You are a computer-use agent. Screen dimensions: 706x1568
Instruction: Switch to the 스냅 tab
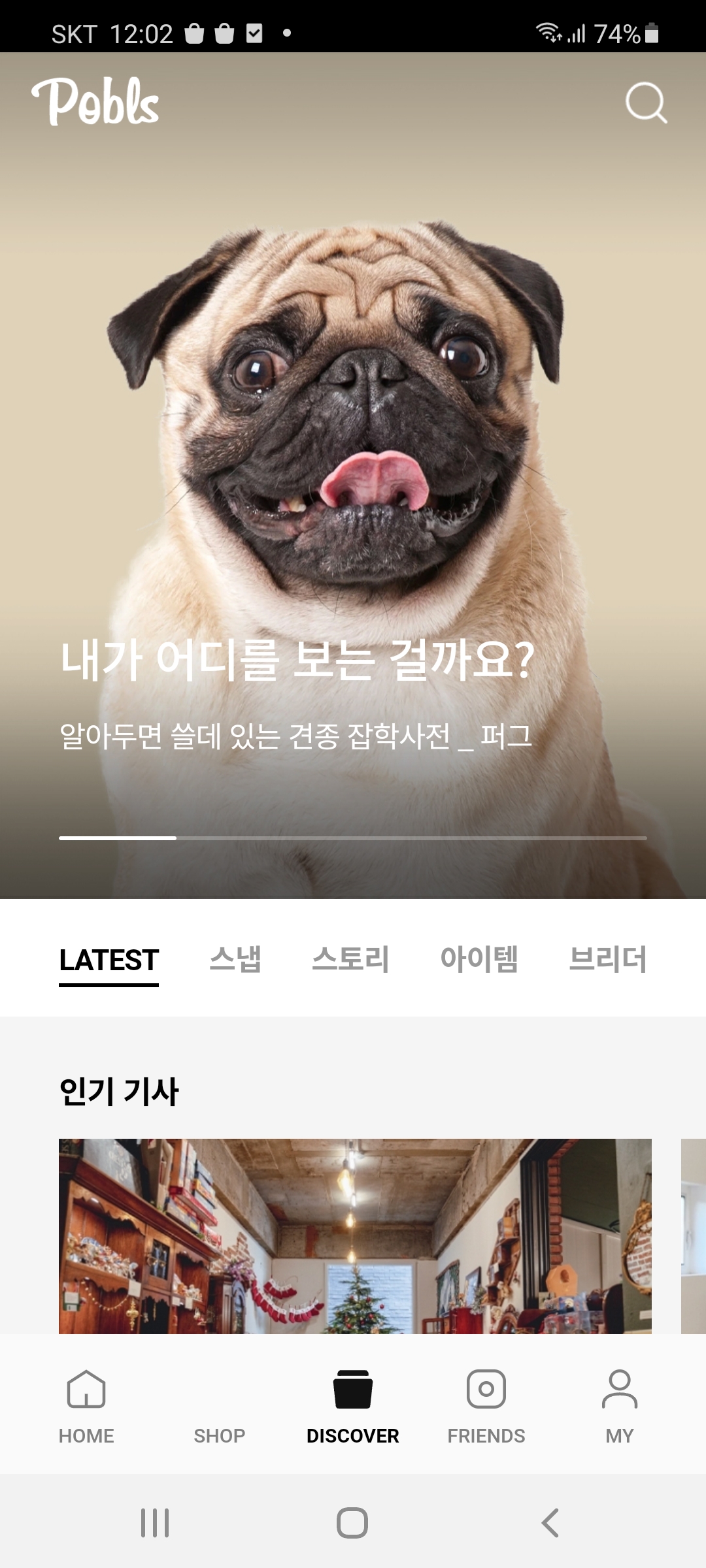tap(235, 960)
